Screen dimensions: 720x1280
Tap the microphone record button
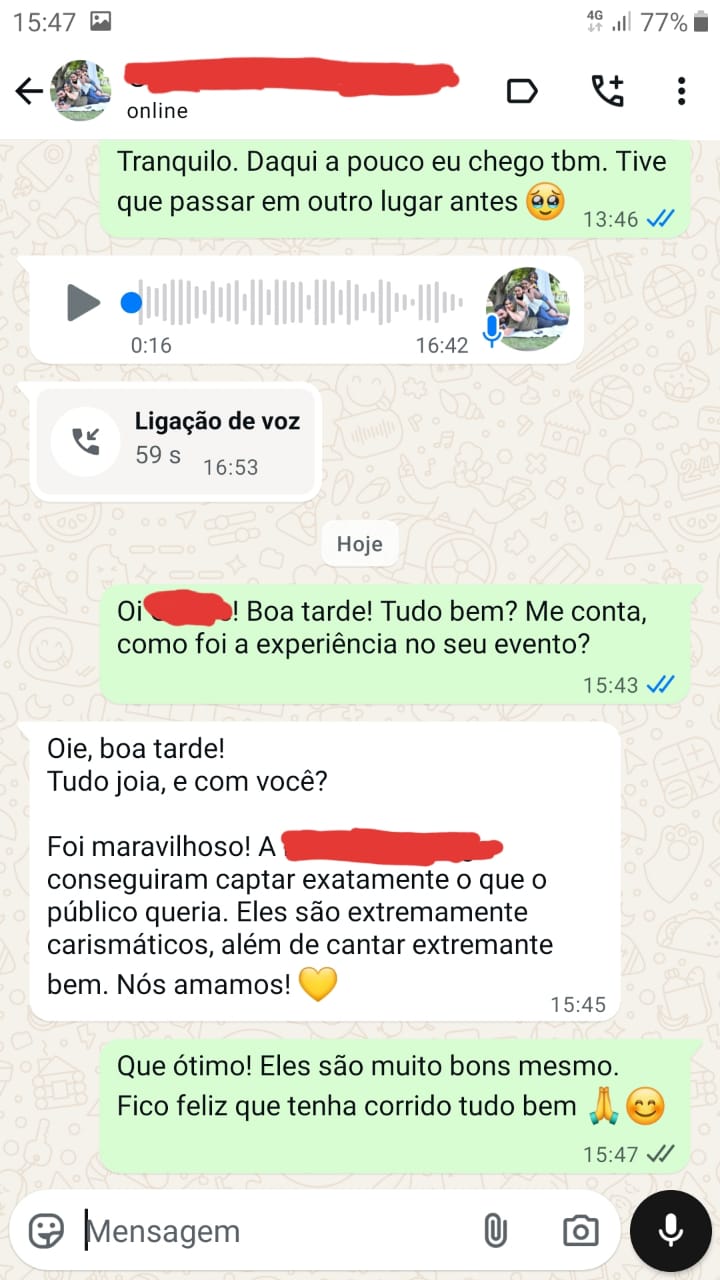671,1231
